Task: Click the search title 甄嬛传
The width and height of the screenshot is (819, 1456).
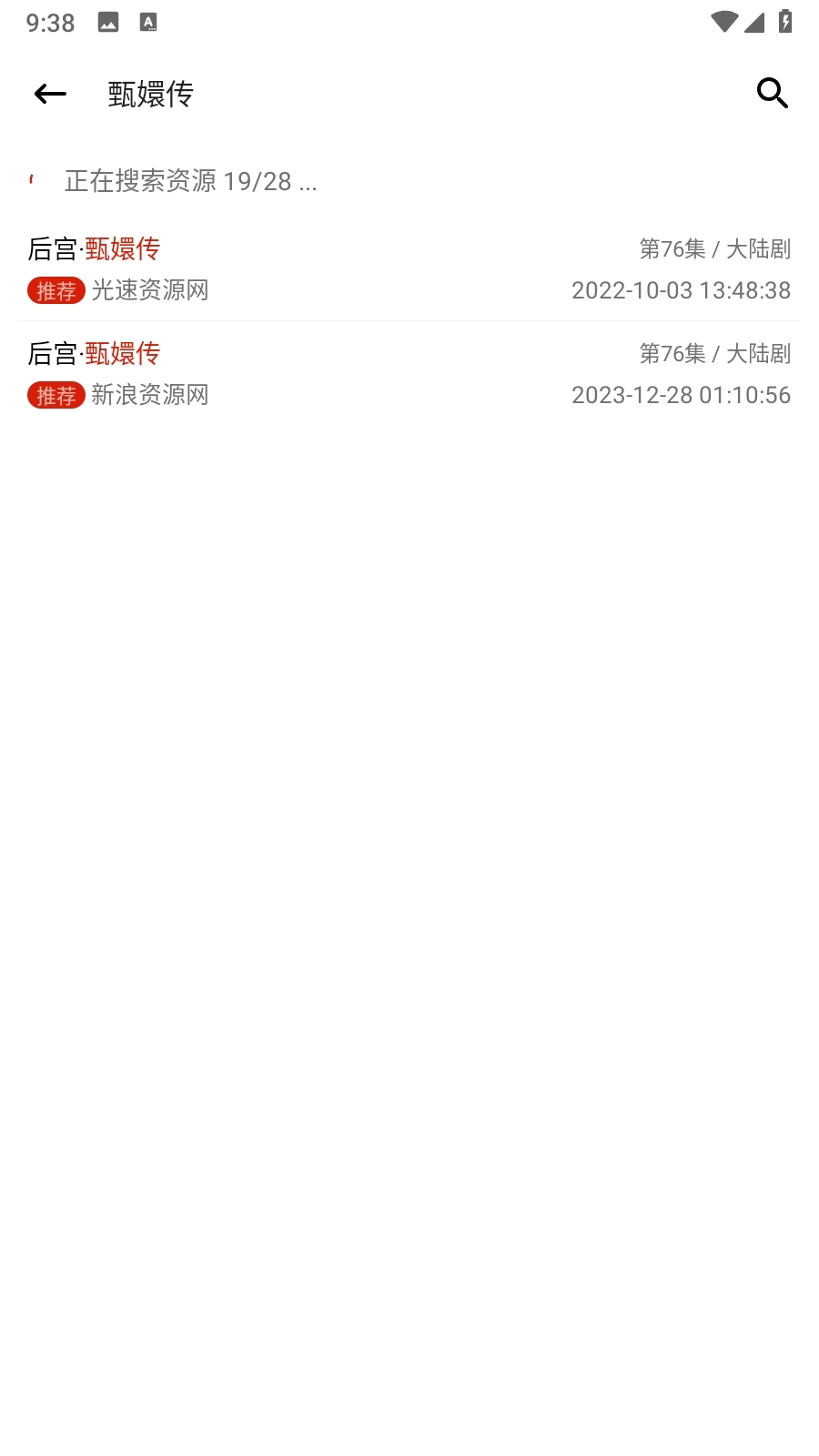Action: [x=148, y=94]
